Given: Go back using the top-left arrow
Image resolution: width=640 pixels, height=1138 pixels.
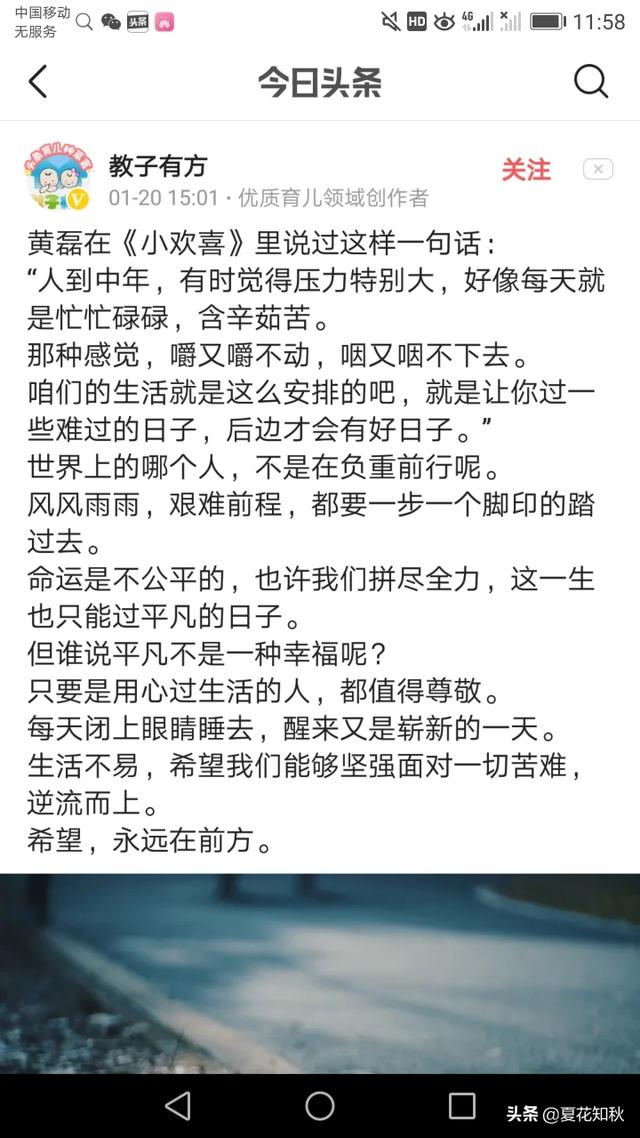Looking at the screenshot, I should pos(38,82).
